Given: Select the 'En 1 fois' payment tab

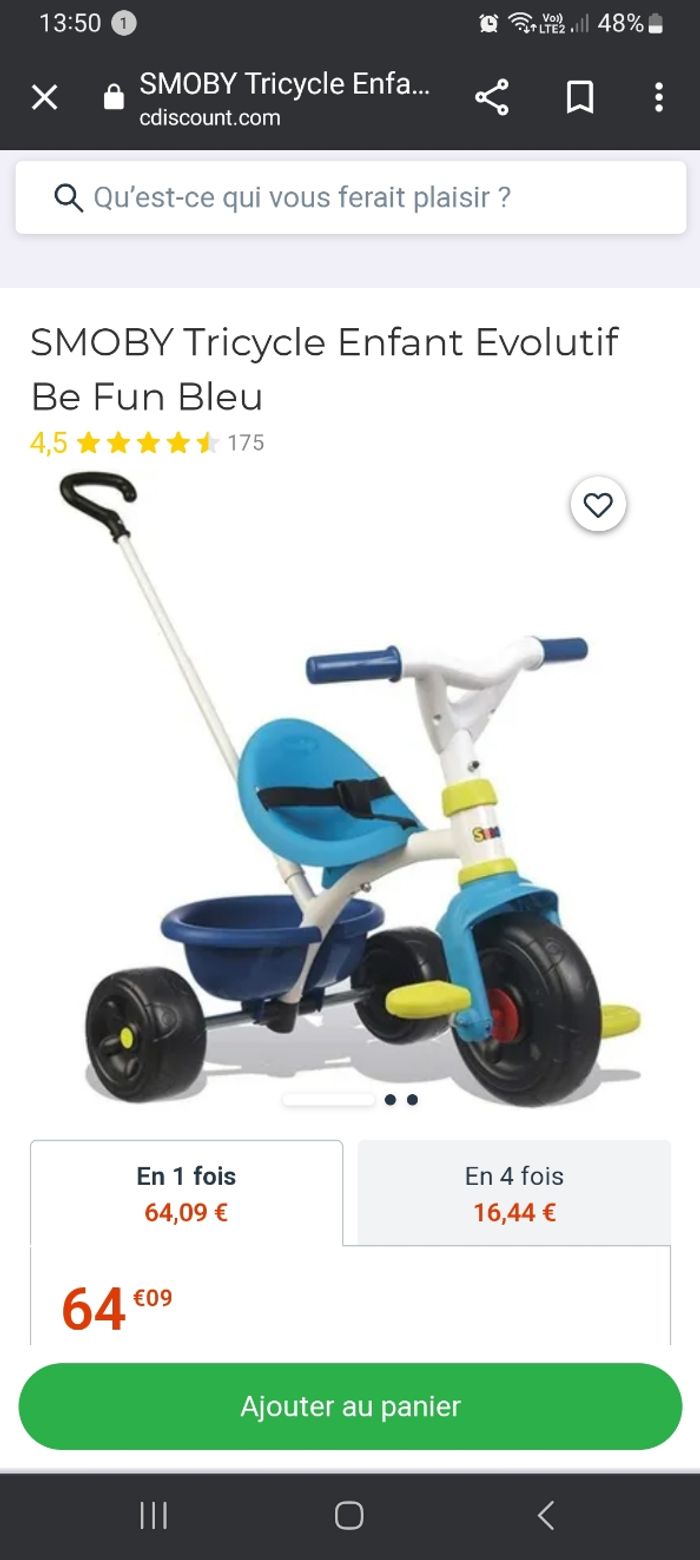Looking at the screenshot, I should (x=187, y=1193).
